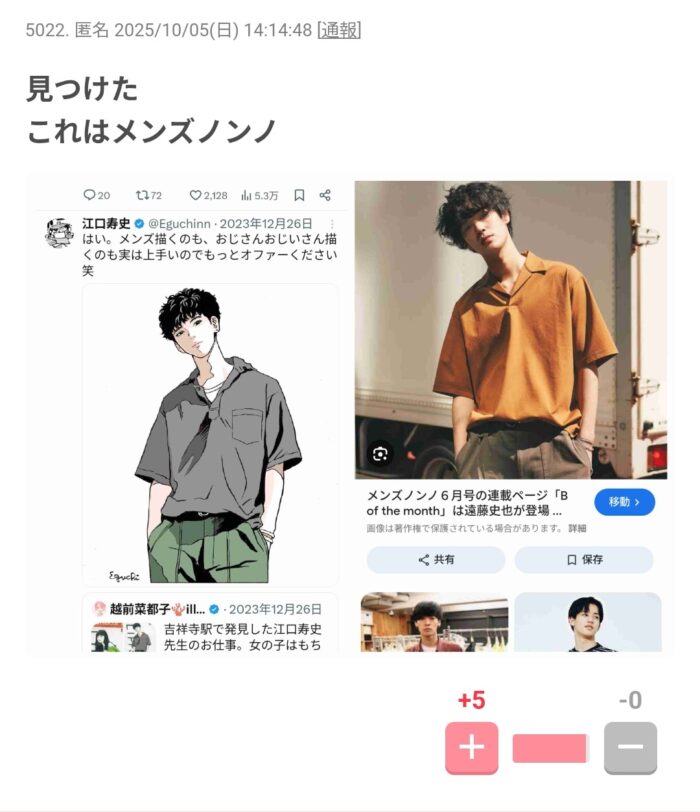The width and height of the screenshot is (700, 812).
Task: Report comment 5022 via 通報 link
Action: pyautogui.click(x=339, y=31)
